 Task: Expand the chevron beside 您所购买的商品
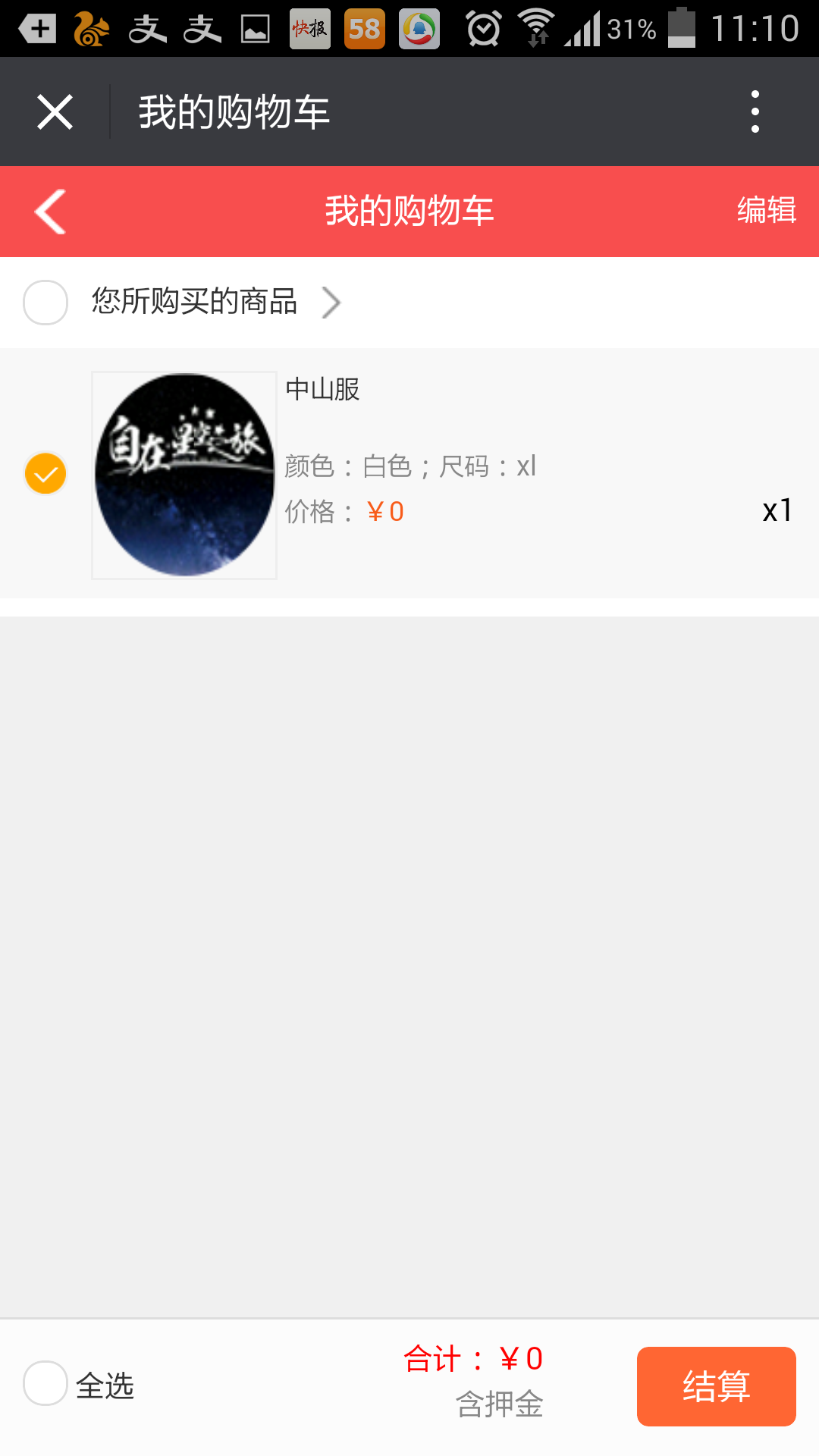(331, 303)
